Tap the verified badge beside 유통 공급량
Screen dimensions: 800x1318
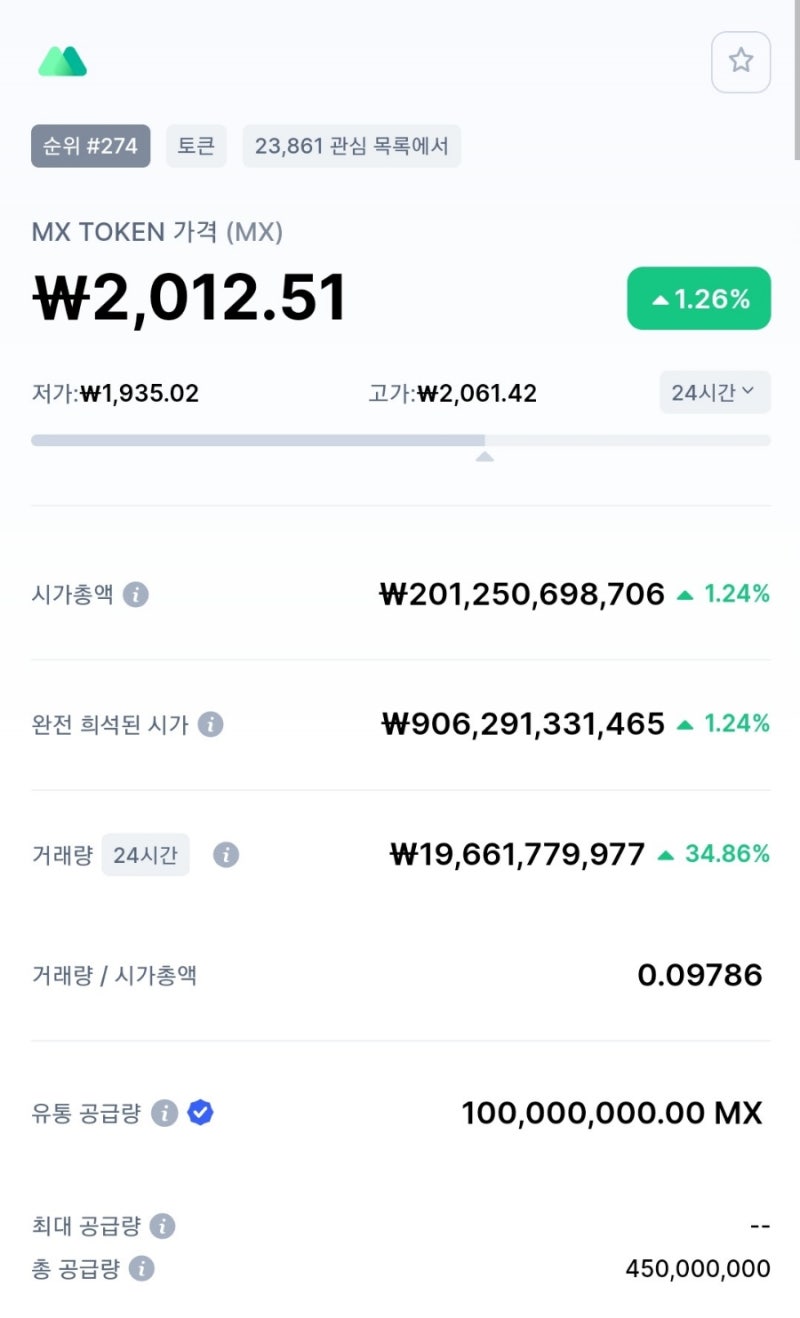pyautogui.click(x=201, y=1113)
